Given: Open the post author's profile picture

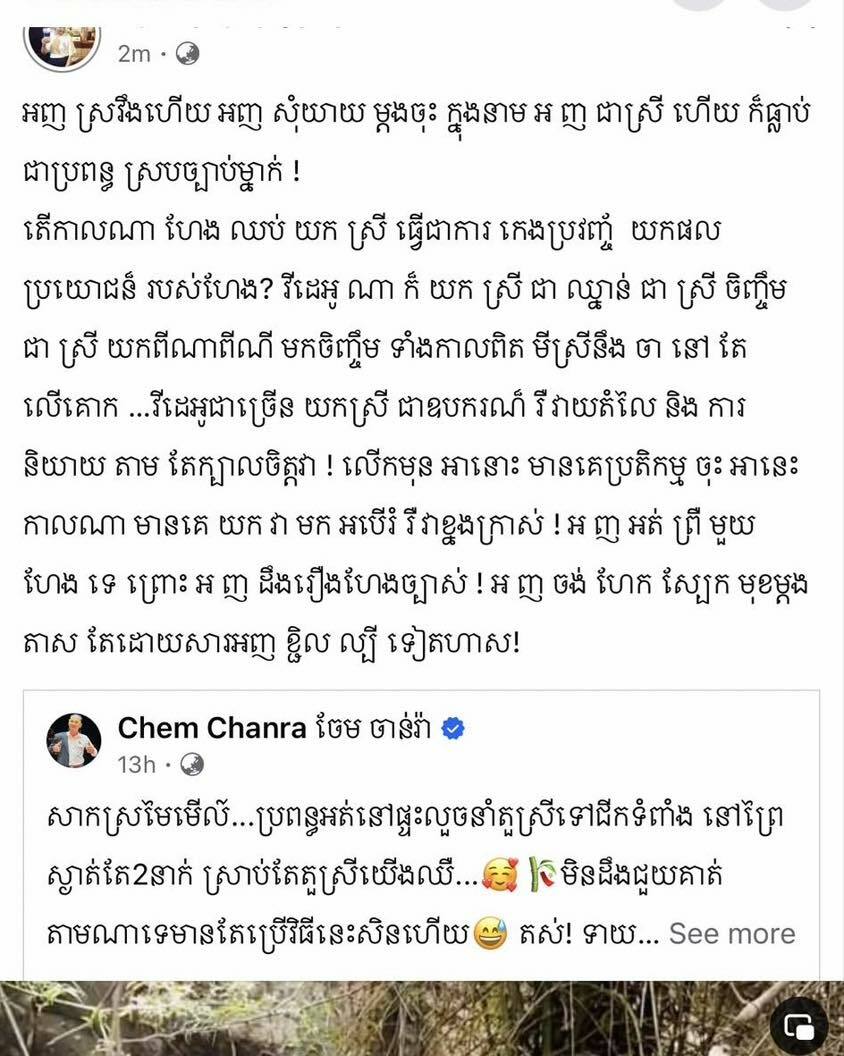Looking at the screenshot, I should tap(62, 42).
